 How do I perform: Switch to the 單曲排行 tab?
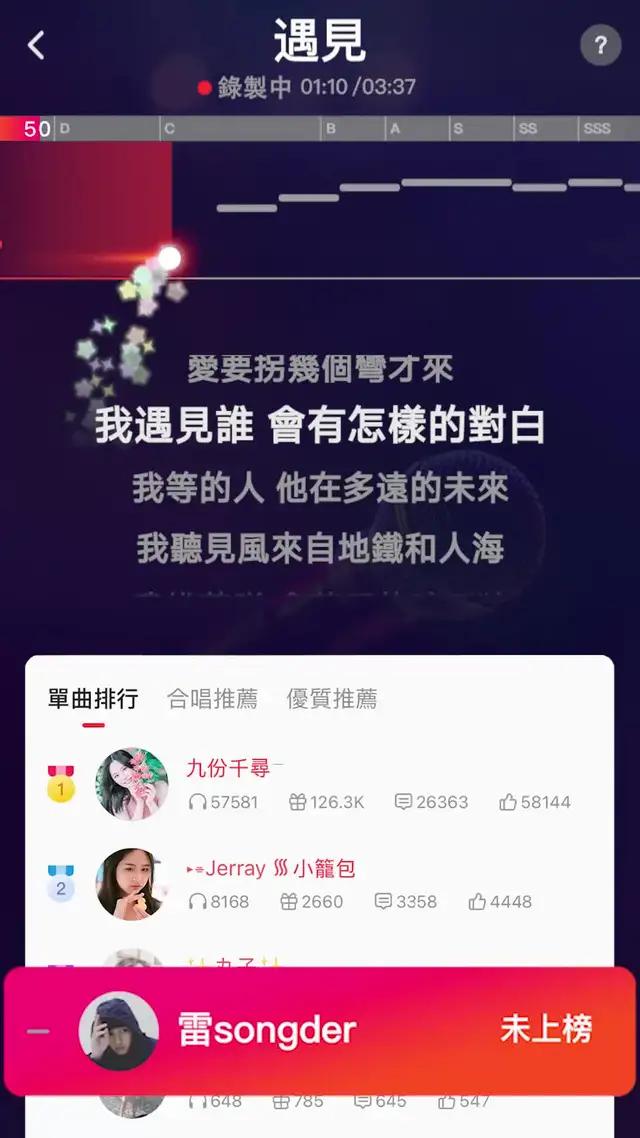92,699
